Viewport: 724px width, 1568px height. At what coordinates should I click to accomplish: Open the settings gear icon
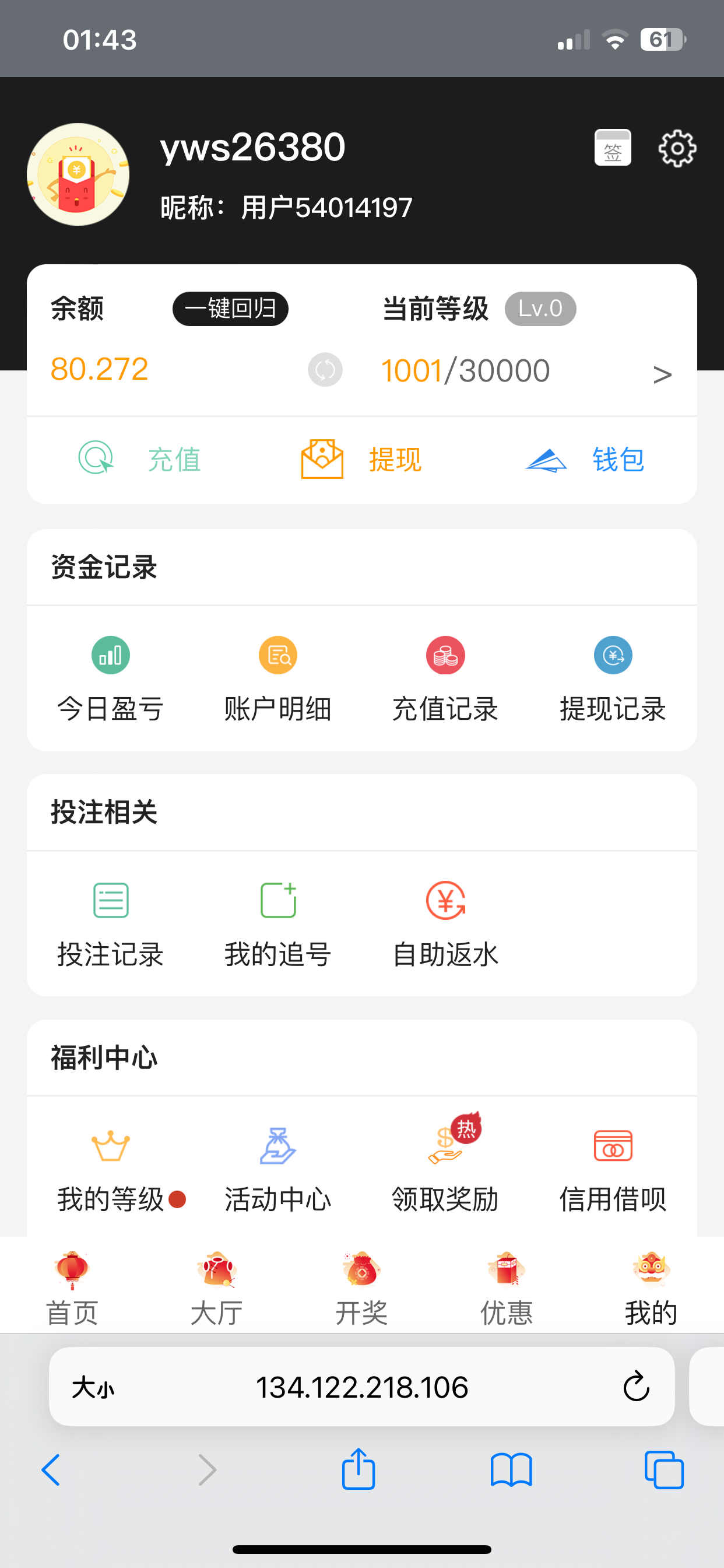tap(677, 148)
